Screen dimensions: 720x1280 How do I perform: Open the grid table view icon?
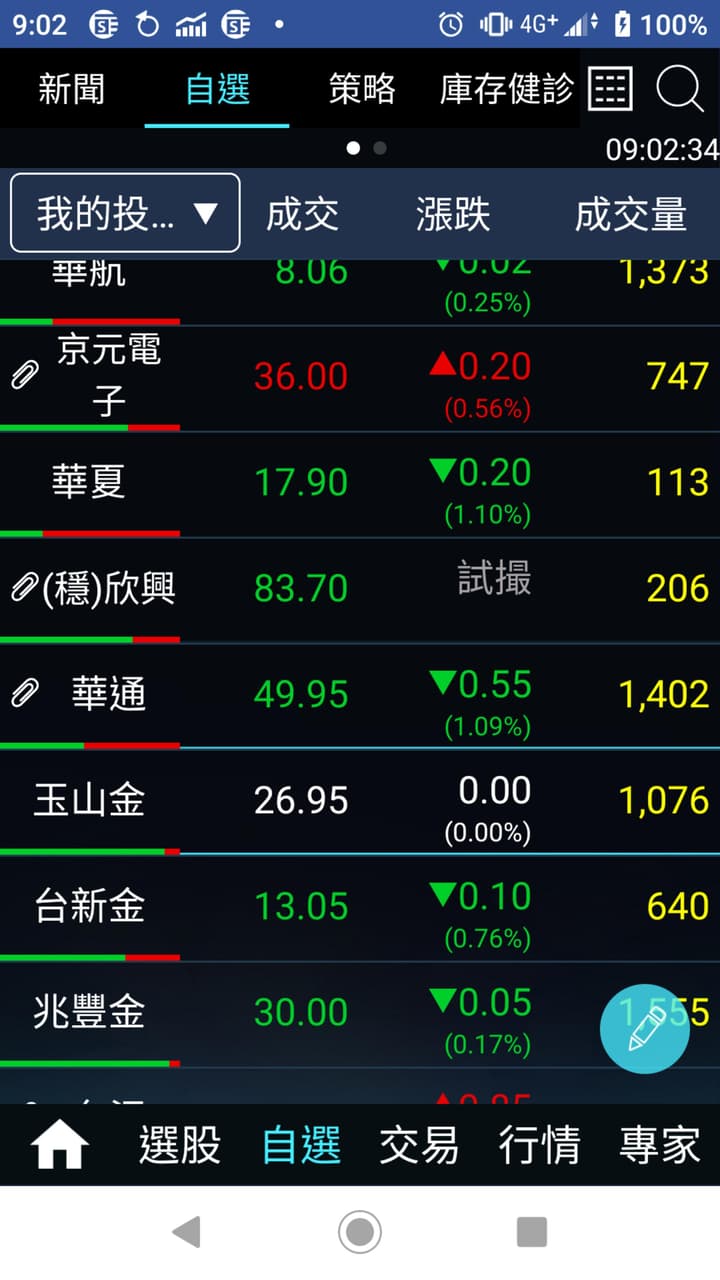point(610,90)
